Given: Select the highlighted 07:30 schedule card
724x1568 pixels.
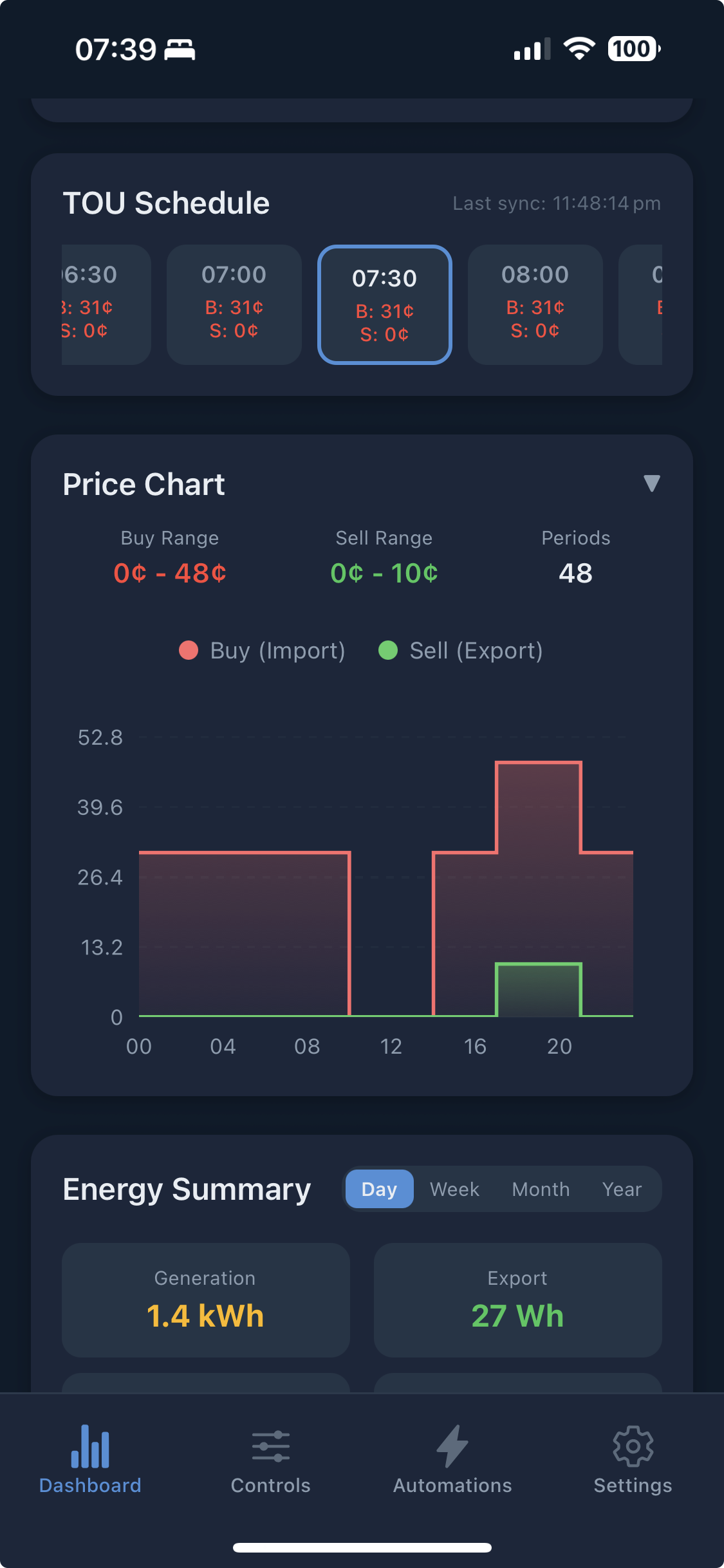Looking at the screenshot, I should coord(385,304).
